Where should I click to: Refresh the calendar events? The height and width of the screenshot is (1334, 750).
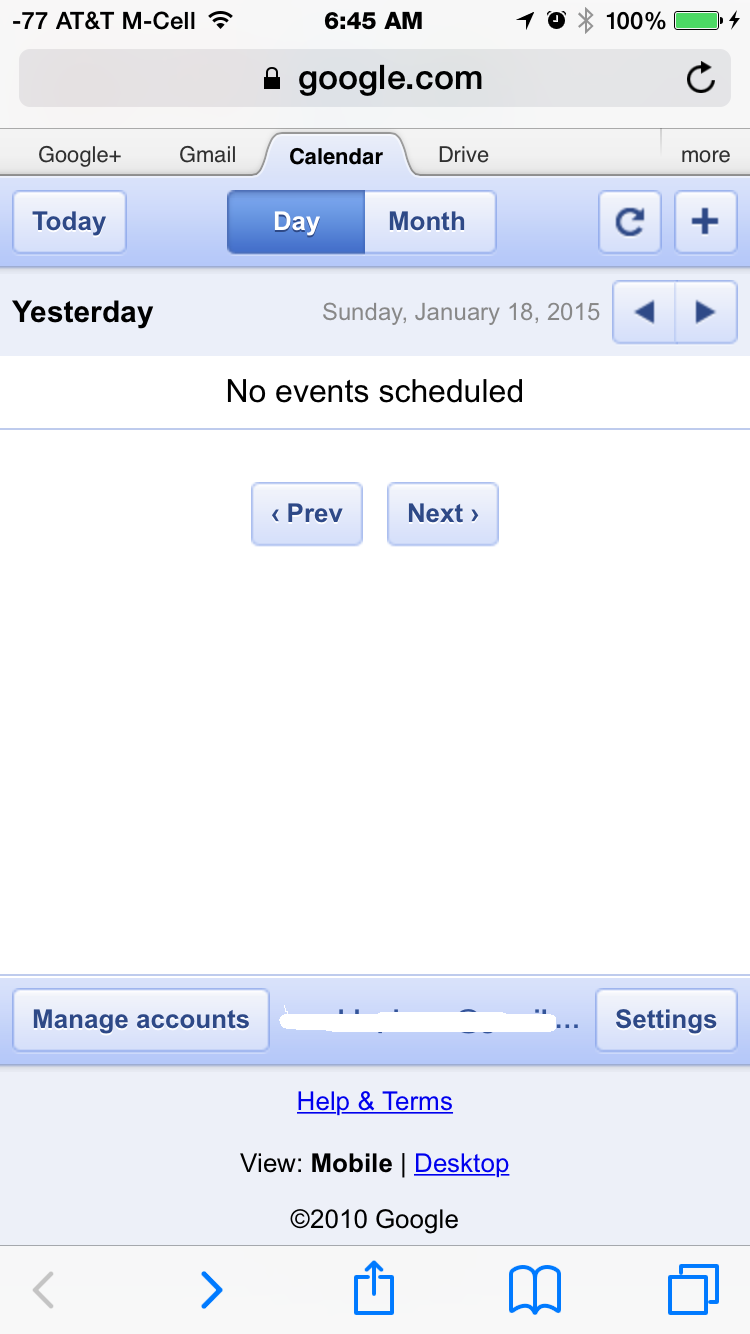point(629,222)
